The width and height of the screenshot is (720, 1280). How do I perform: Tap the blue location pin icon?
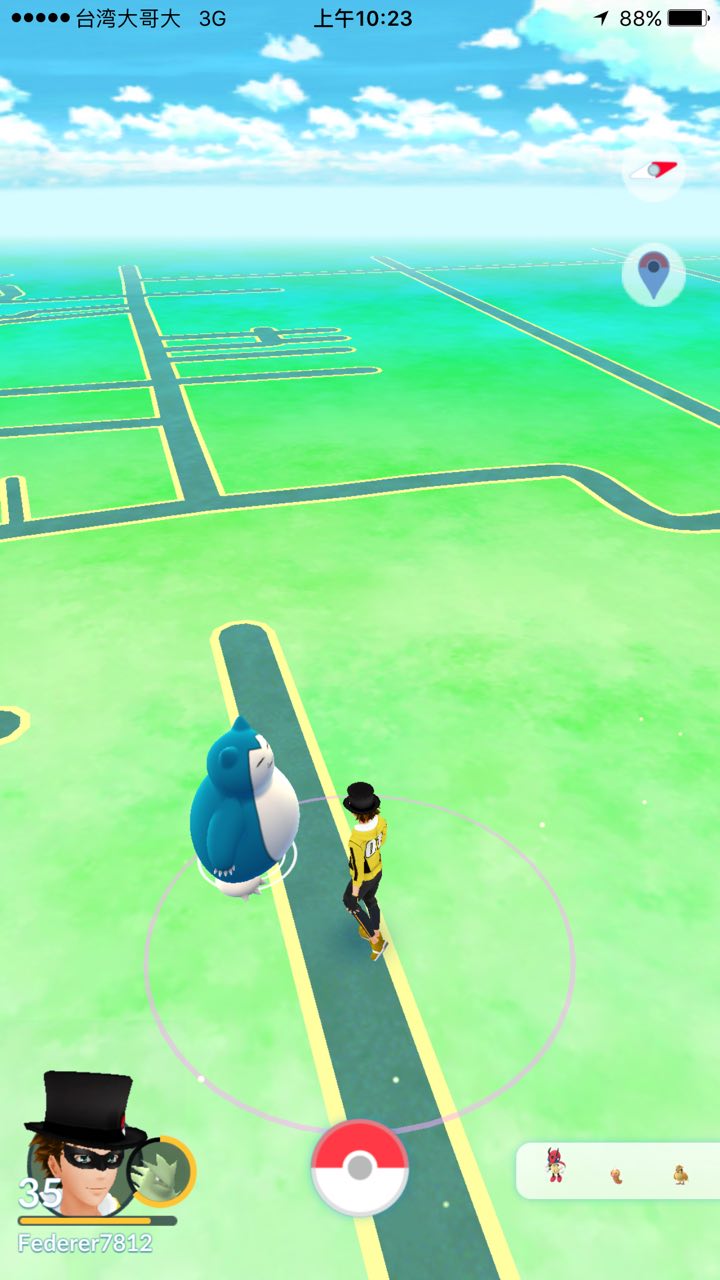pyautogui.click(x=653, y=274)
